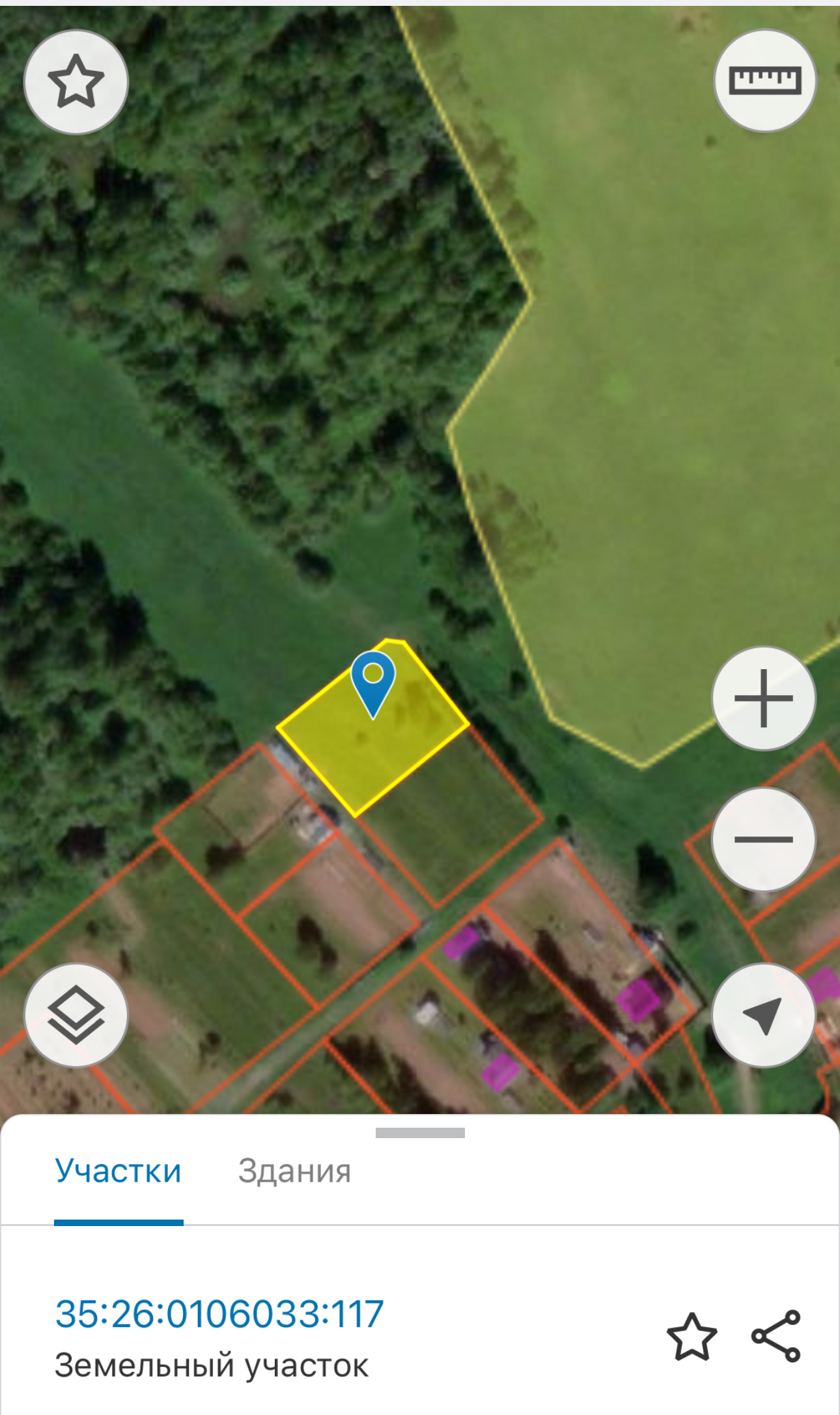Zoom out of the map
This screenshot has width=840, height=1415.
pos(763,838)
